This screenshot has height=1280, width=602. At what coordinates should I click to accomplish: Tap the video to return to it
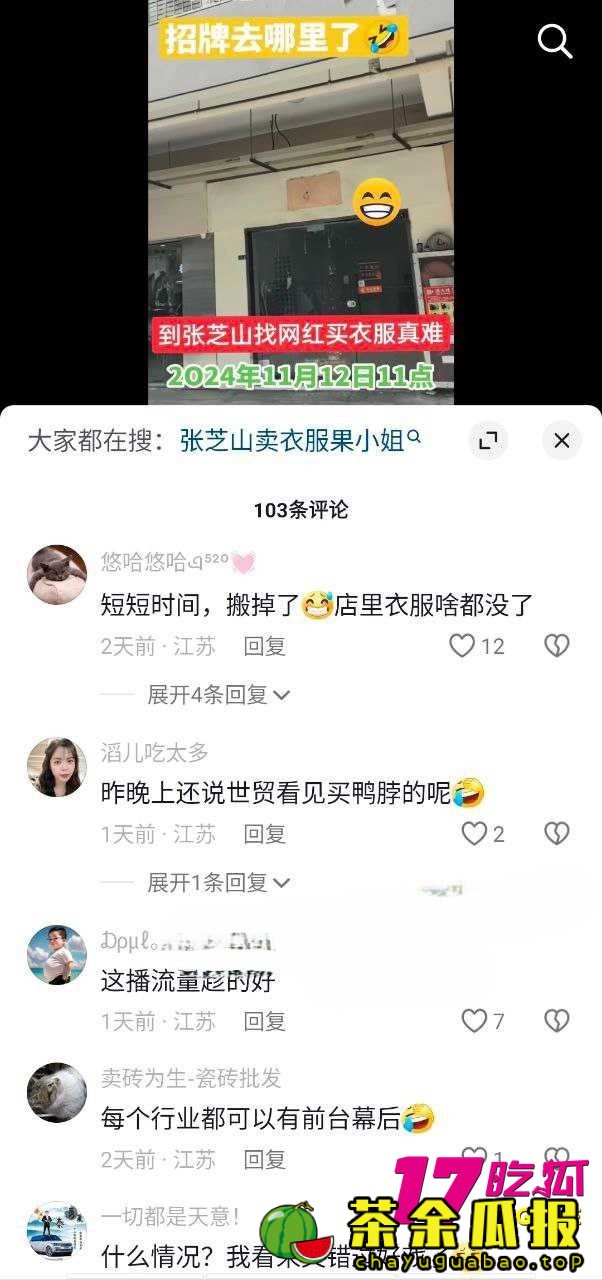click(300, 200)
